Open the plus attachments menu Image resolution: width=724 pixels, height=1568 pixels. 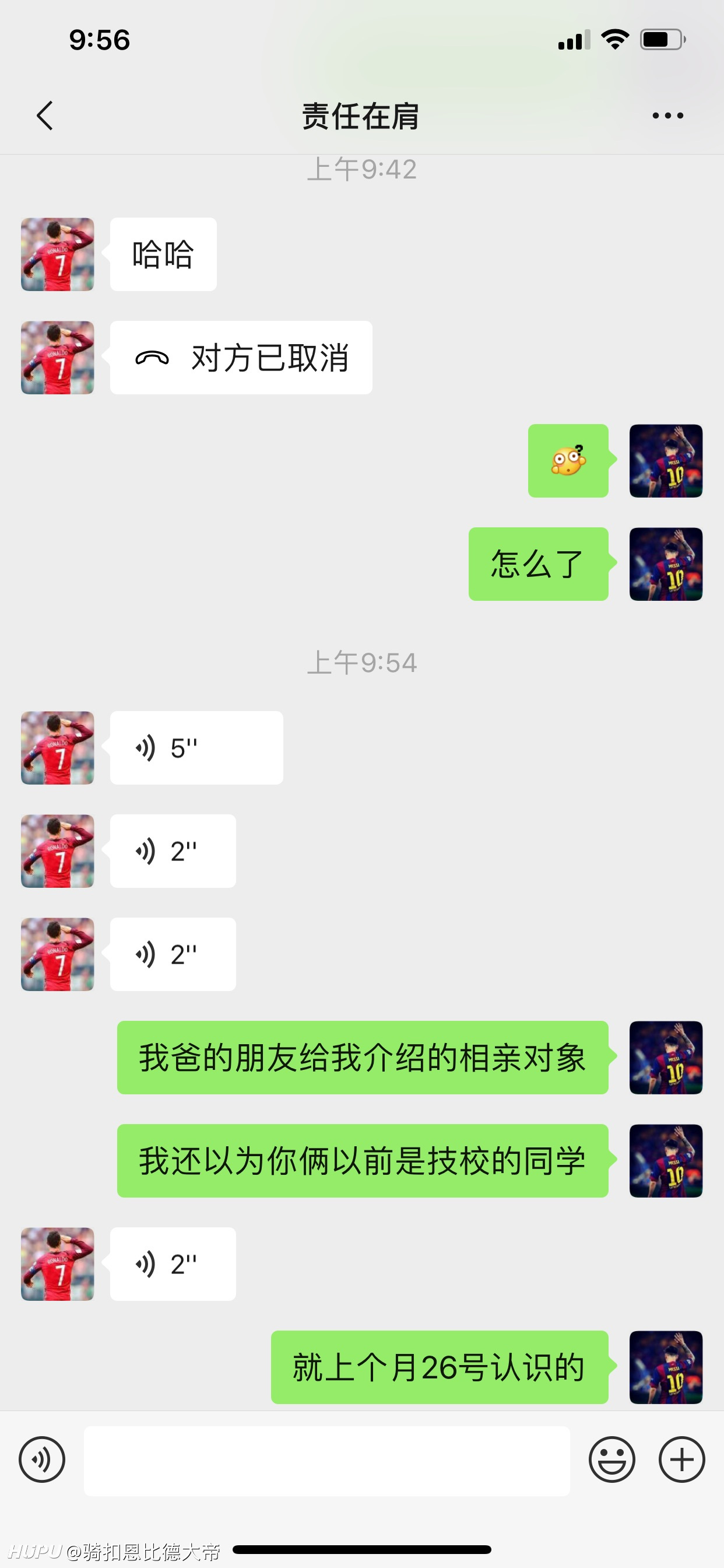tap(682, 1459)
